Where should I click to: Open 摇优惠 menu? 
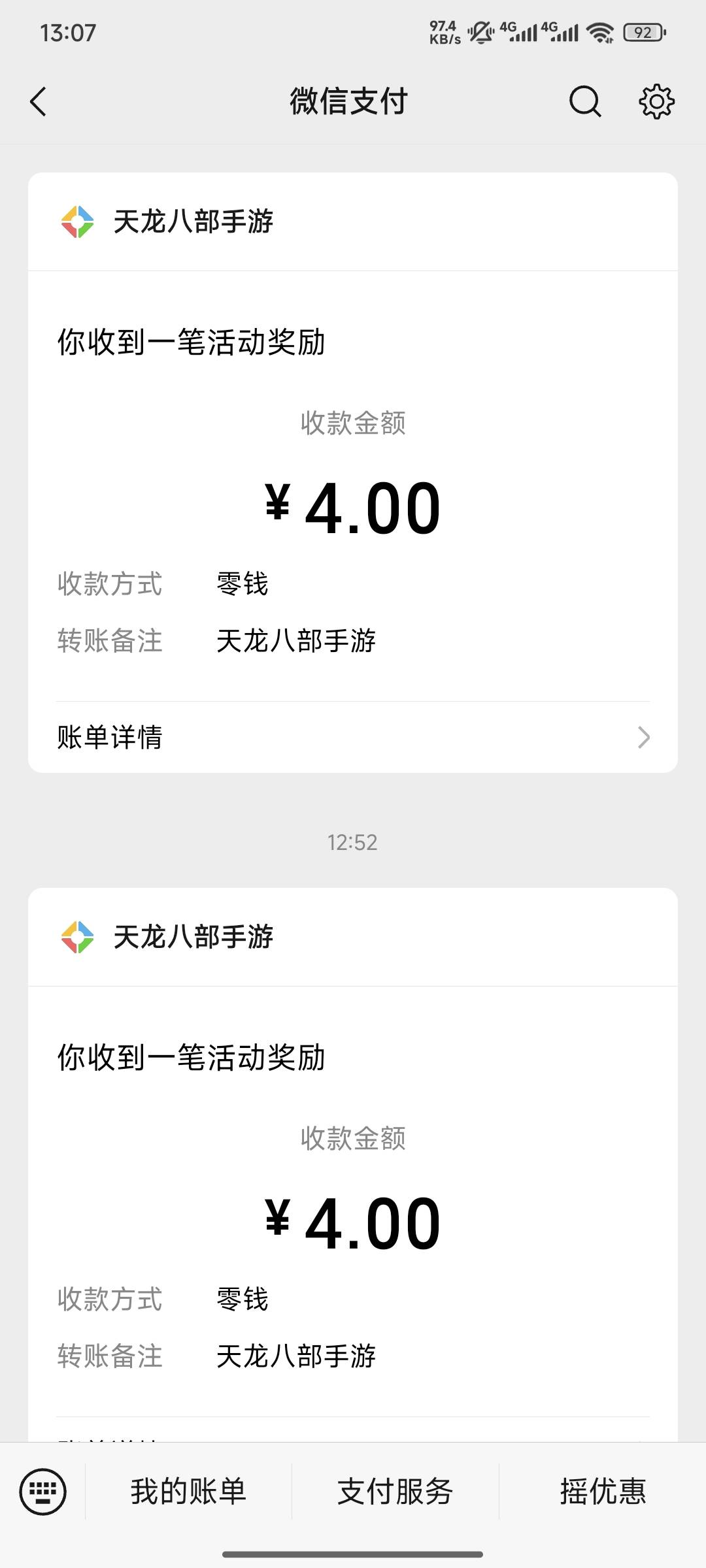point(603,1492)
